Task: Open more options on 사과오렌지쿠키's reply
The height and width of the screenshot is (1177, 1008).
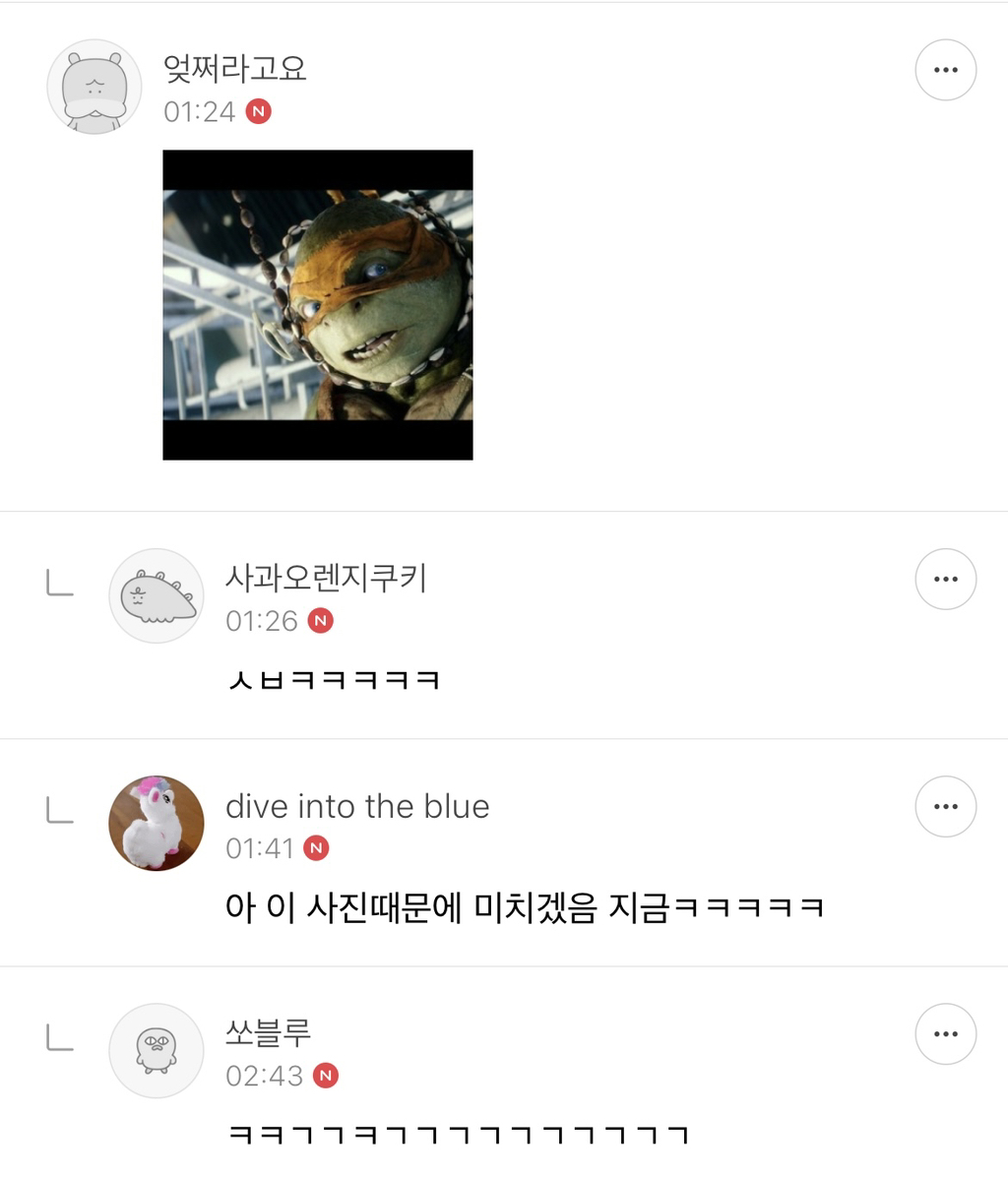Action: coord(945,579)
